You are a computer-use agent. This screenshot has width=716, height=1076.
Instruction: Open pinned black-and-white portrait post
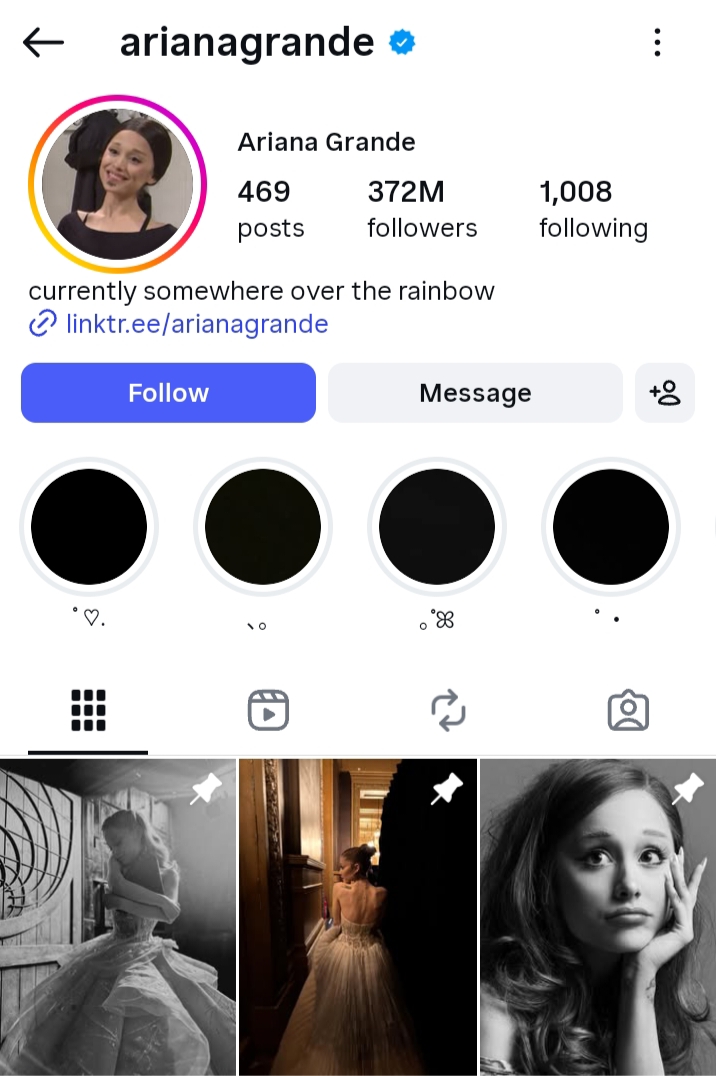tap(598, 917)
